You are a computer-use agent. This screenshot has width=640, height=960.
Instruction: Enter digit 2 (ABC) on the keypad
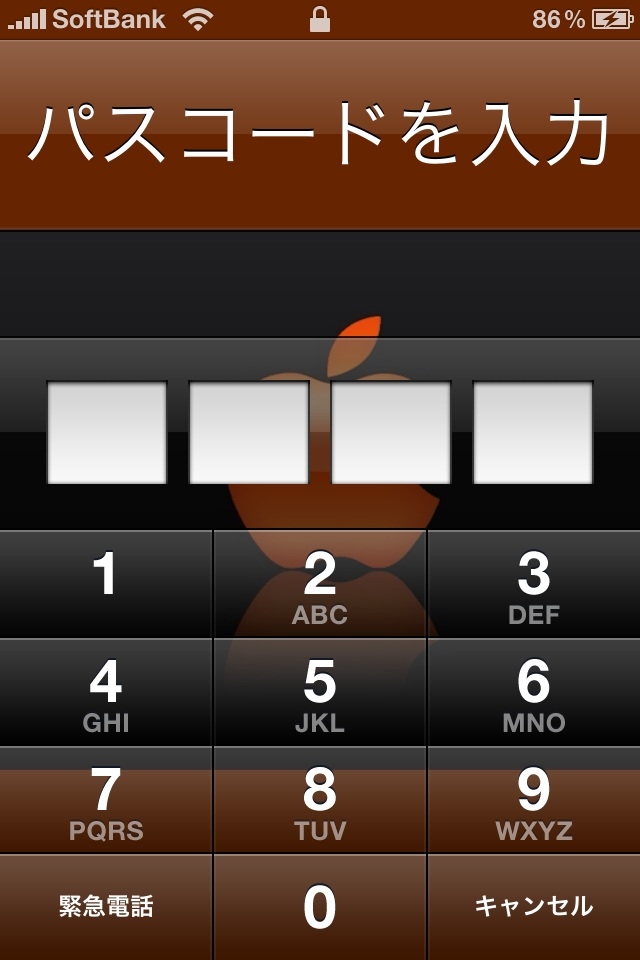pyautogui.click(x=320, y=584)
